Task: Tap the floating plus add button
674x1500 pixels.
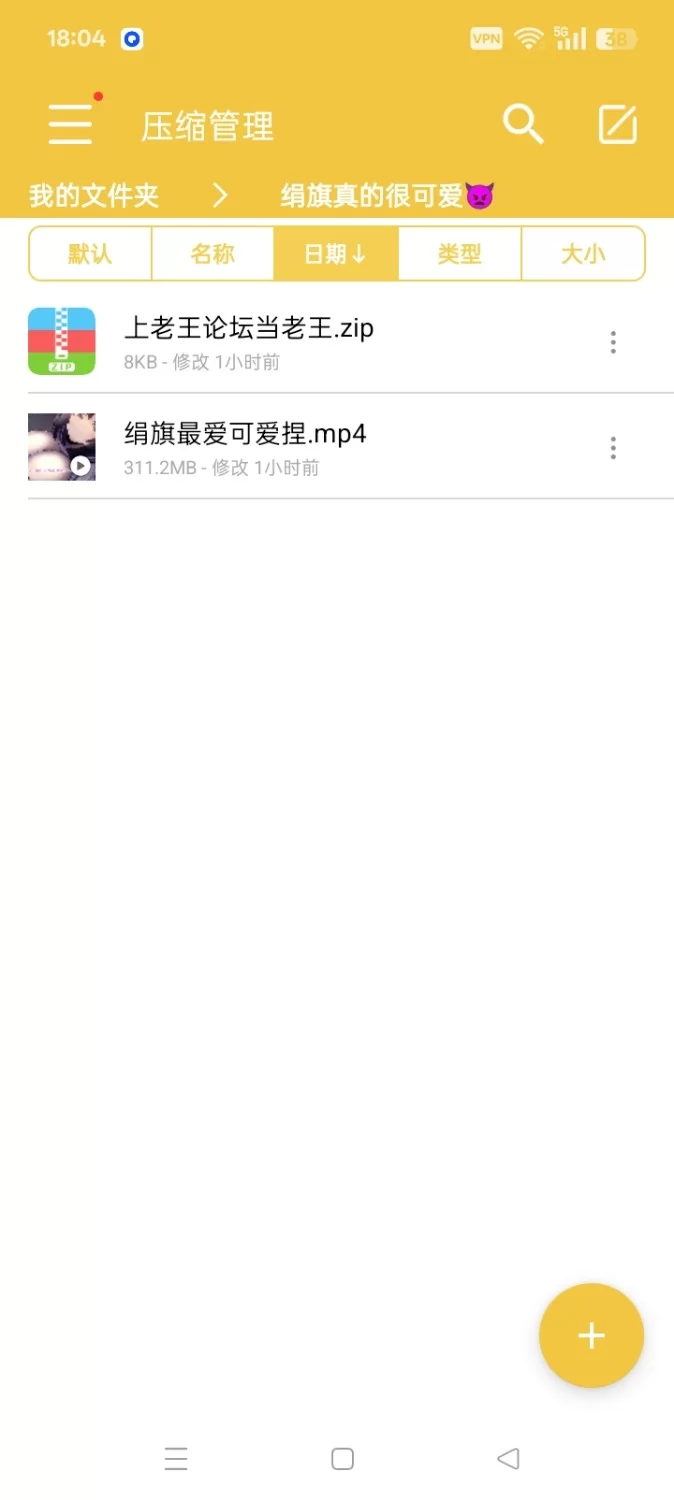Action: pyautogui.click(x=591, y=1335)
